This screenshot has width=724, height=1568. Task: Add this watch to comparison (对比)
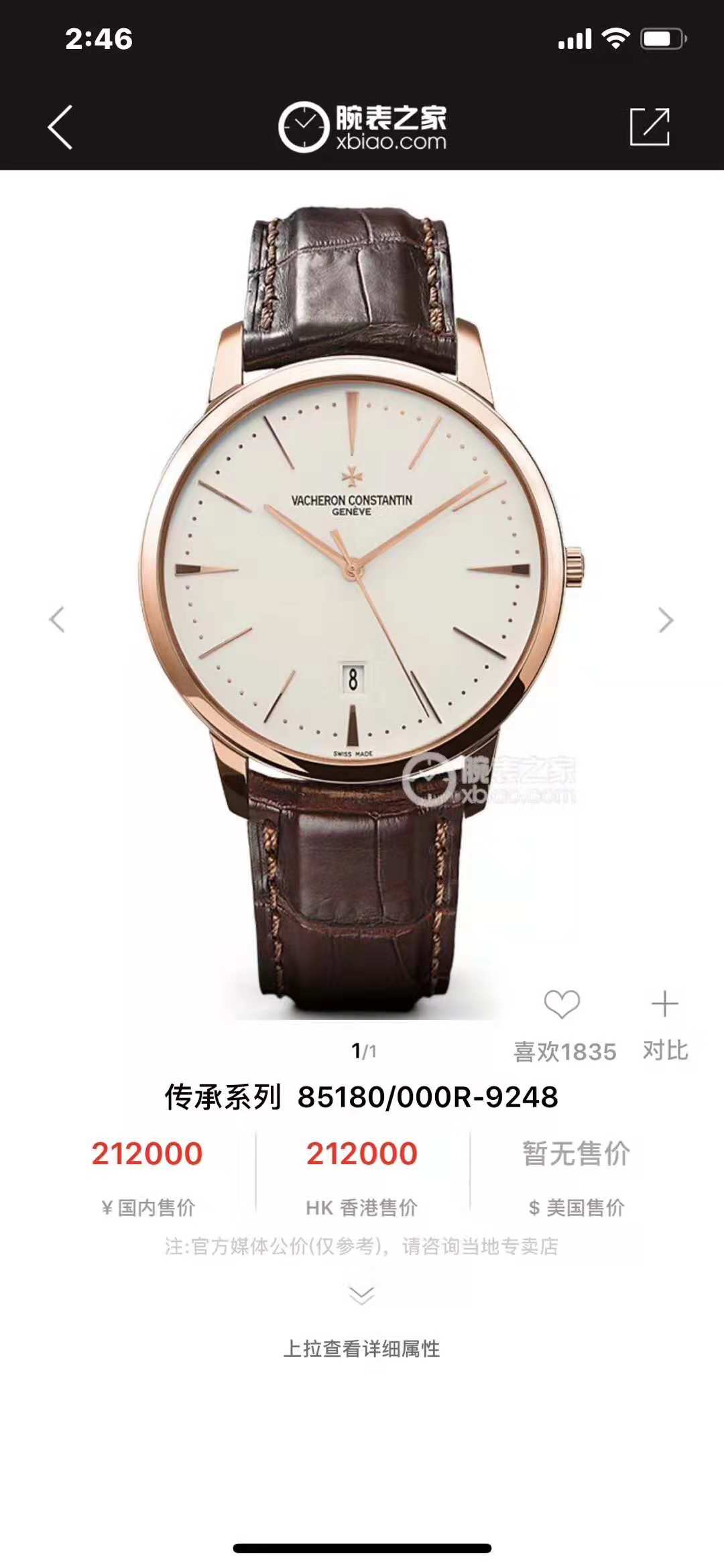[x=665, y=1005]
